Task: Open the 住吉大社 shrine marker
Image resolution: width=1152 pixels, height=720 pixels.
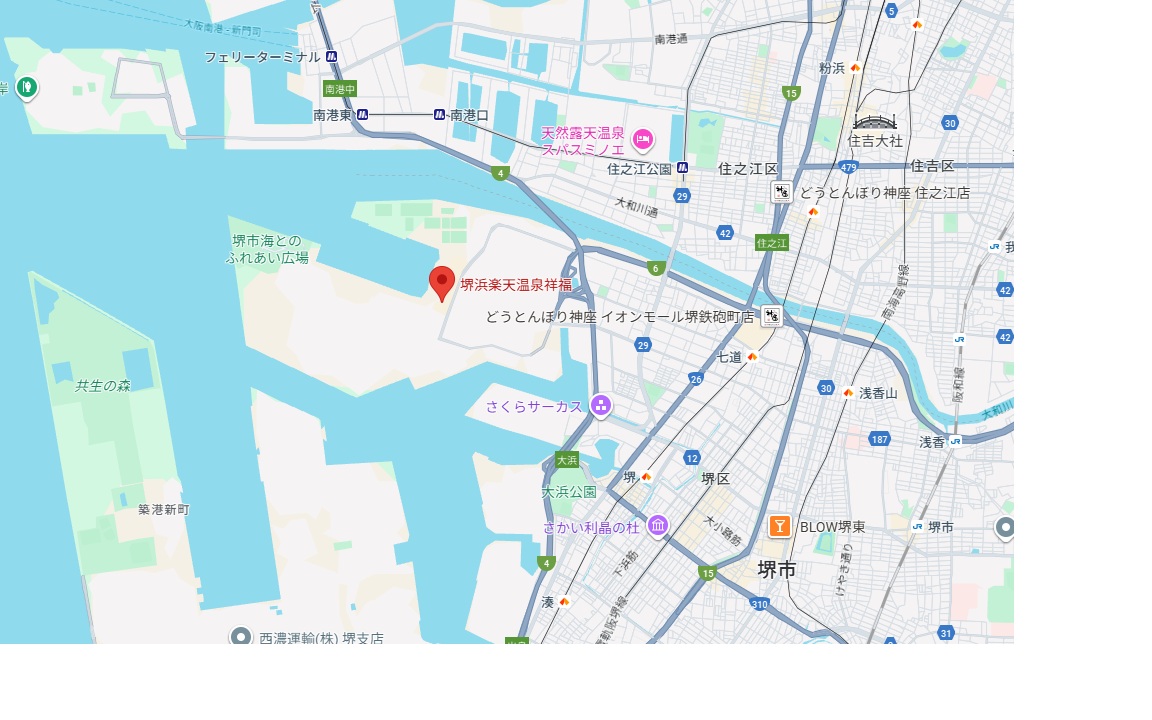Action: point(875,122)
